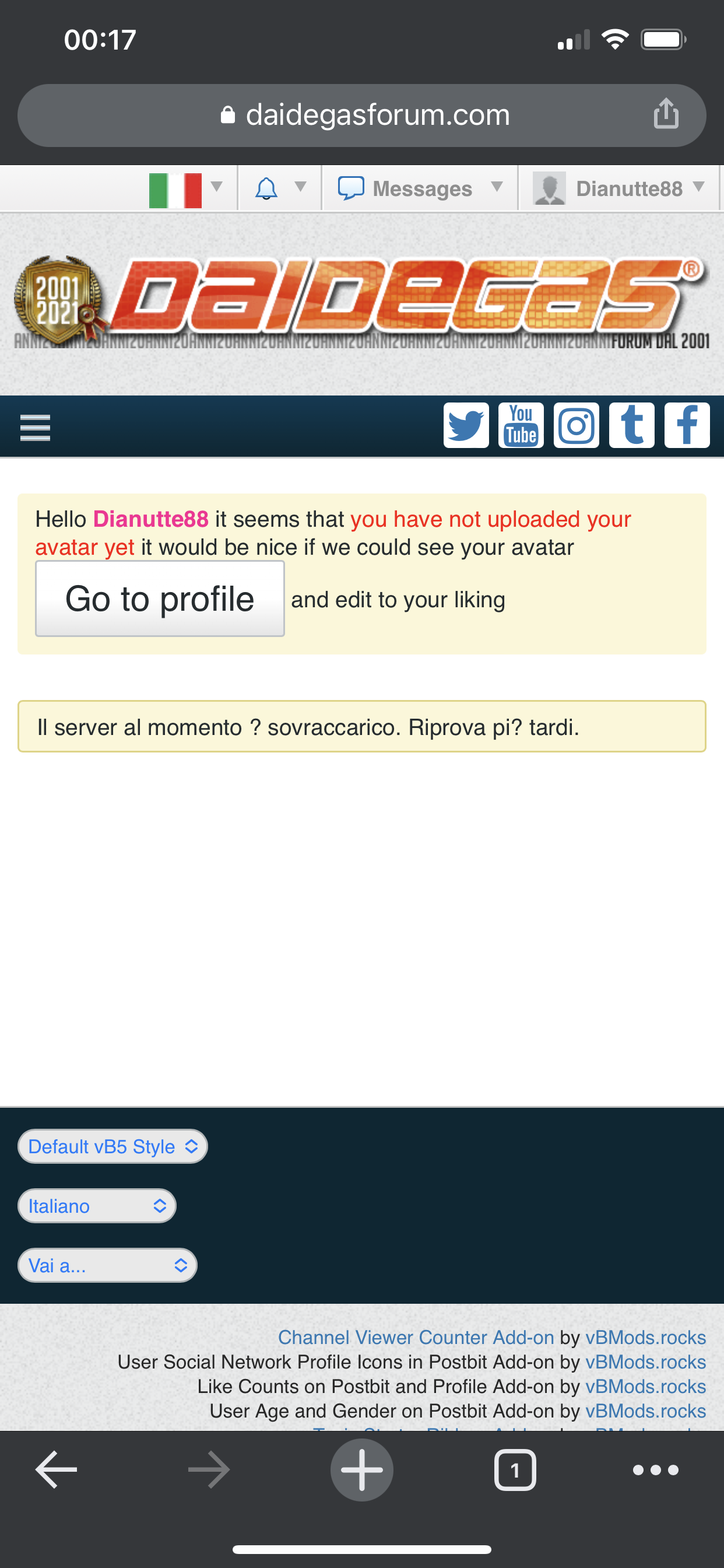Open the Messages menu
Viewport: 724px width, 1568px height.
[x=420, y=188]
